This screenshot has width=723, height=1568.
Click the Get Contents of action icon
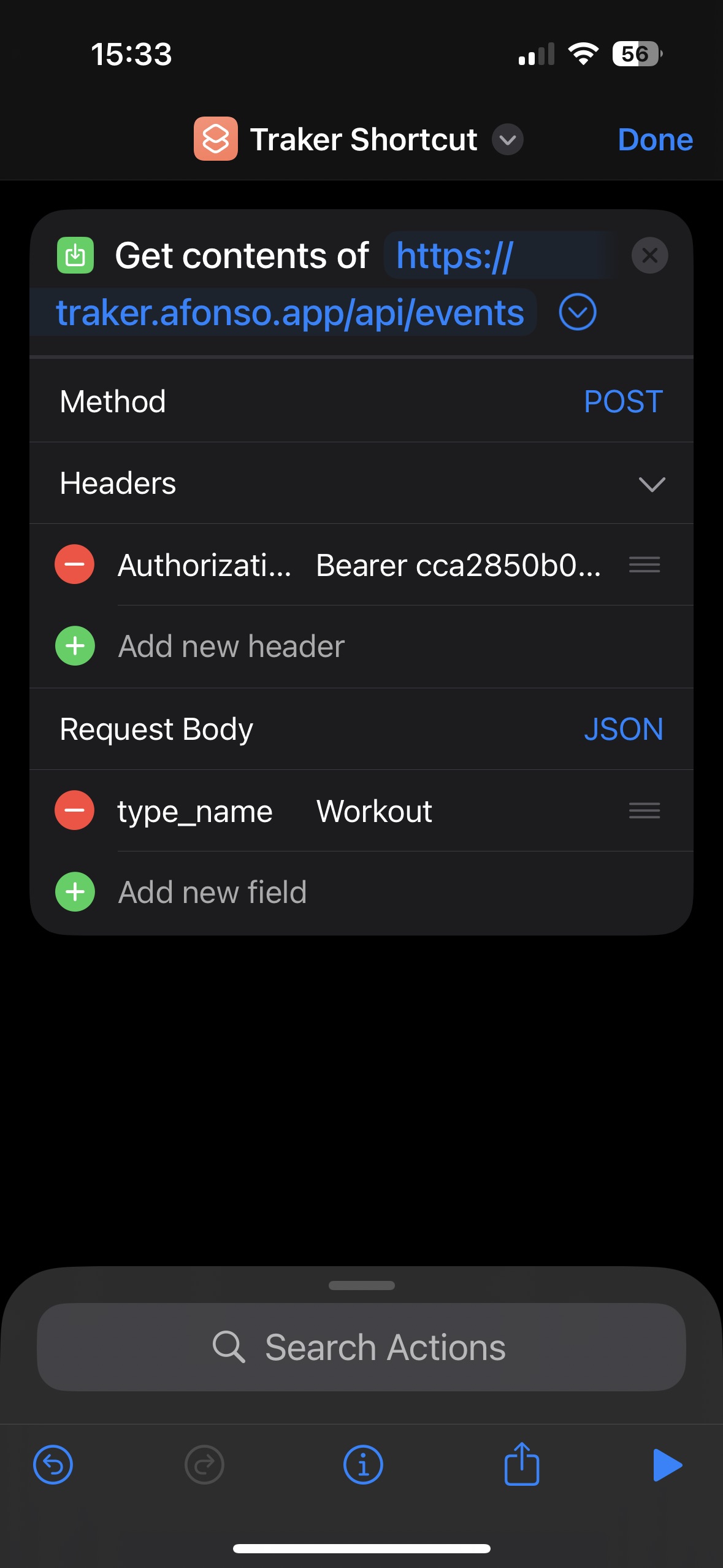[75, 256]
